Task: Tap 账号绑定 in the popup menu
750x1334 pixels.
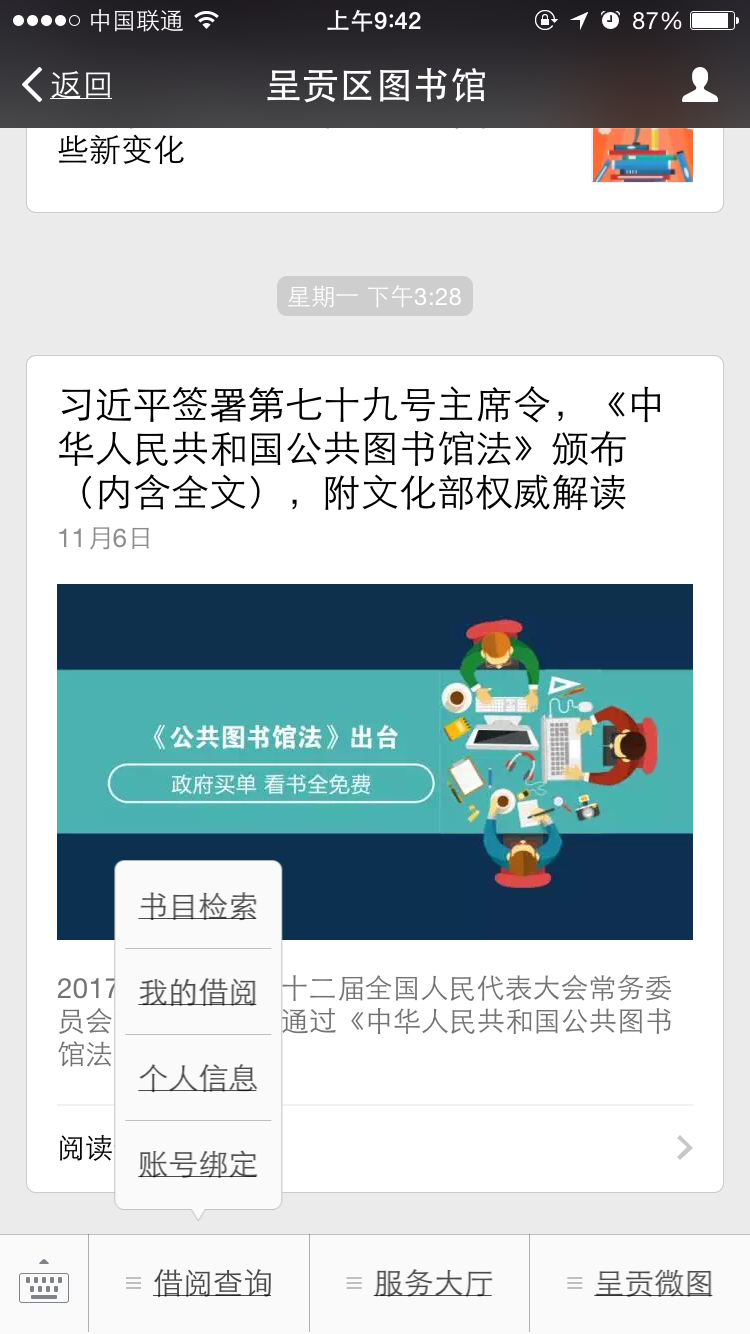Action: [x=198, y=1164]
